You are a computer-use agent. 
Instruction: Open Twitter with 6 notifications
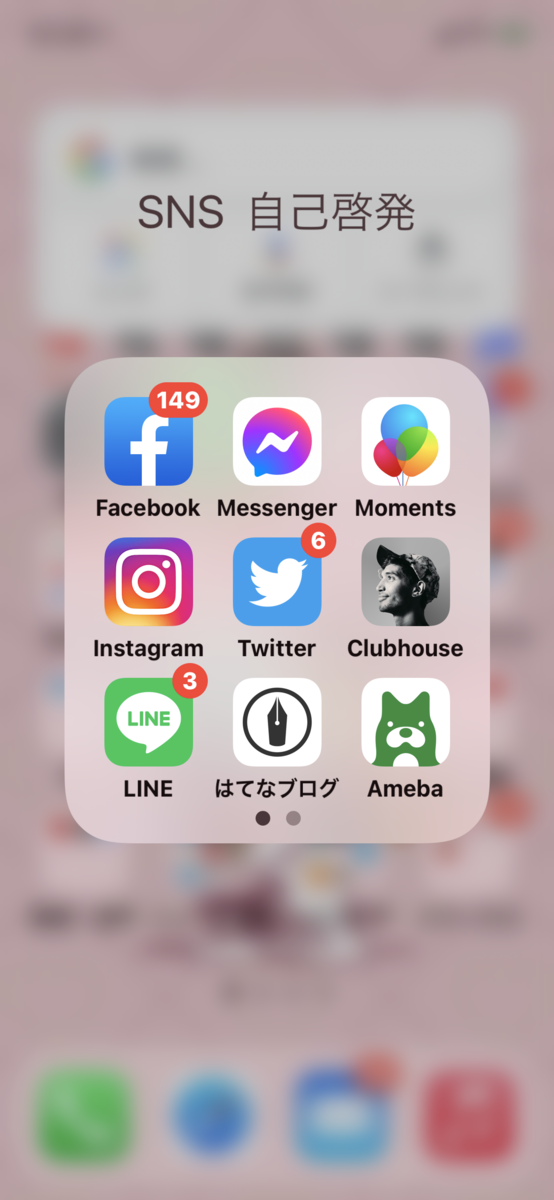[x=277, y=582]
